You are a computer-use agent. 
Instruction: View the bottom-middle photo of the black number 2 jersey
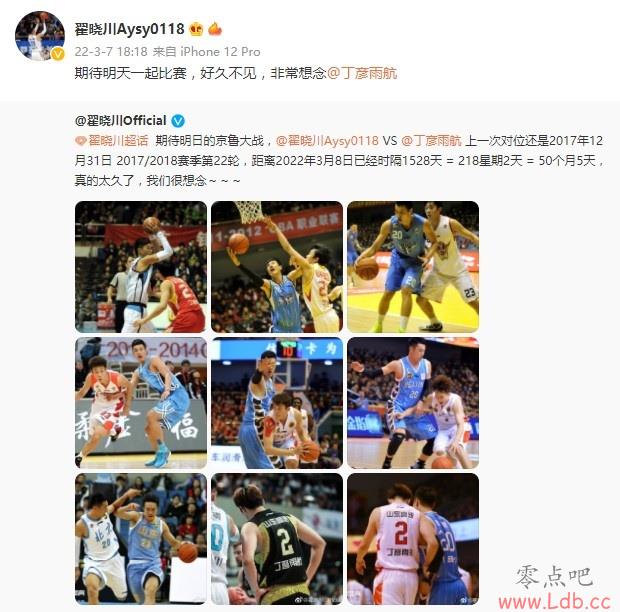point(277,539)
